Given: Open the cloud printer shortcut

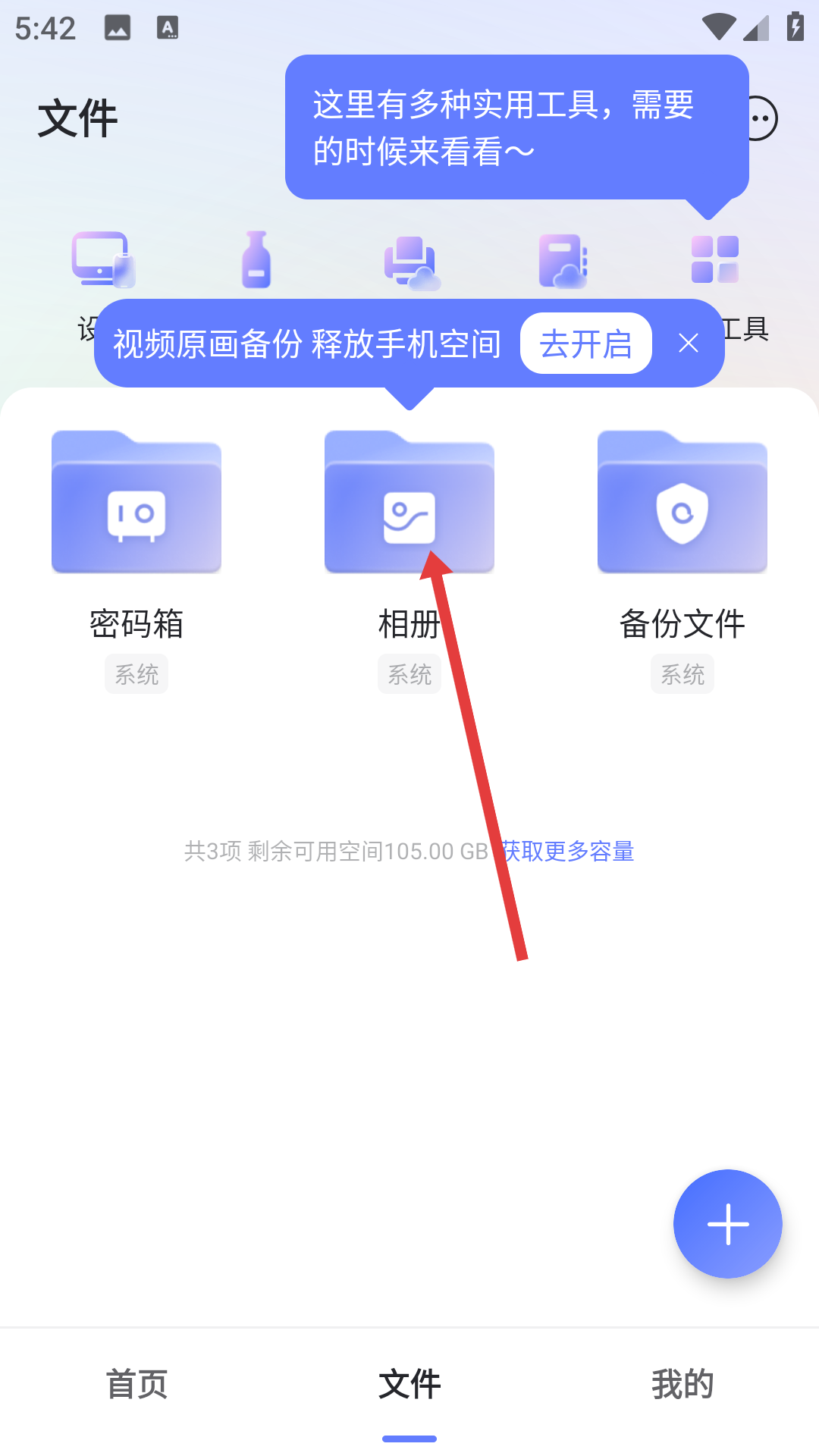Looking at the screenshot, I should (410, 262).
